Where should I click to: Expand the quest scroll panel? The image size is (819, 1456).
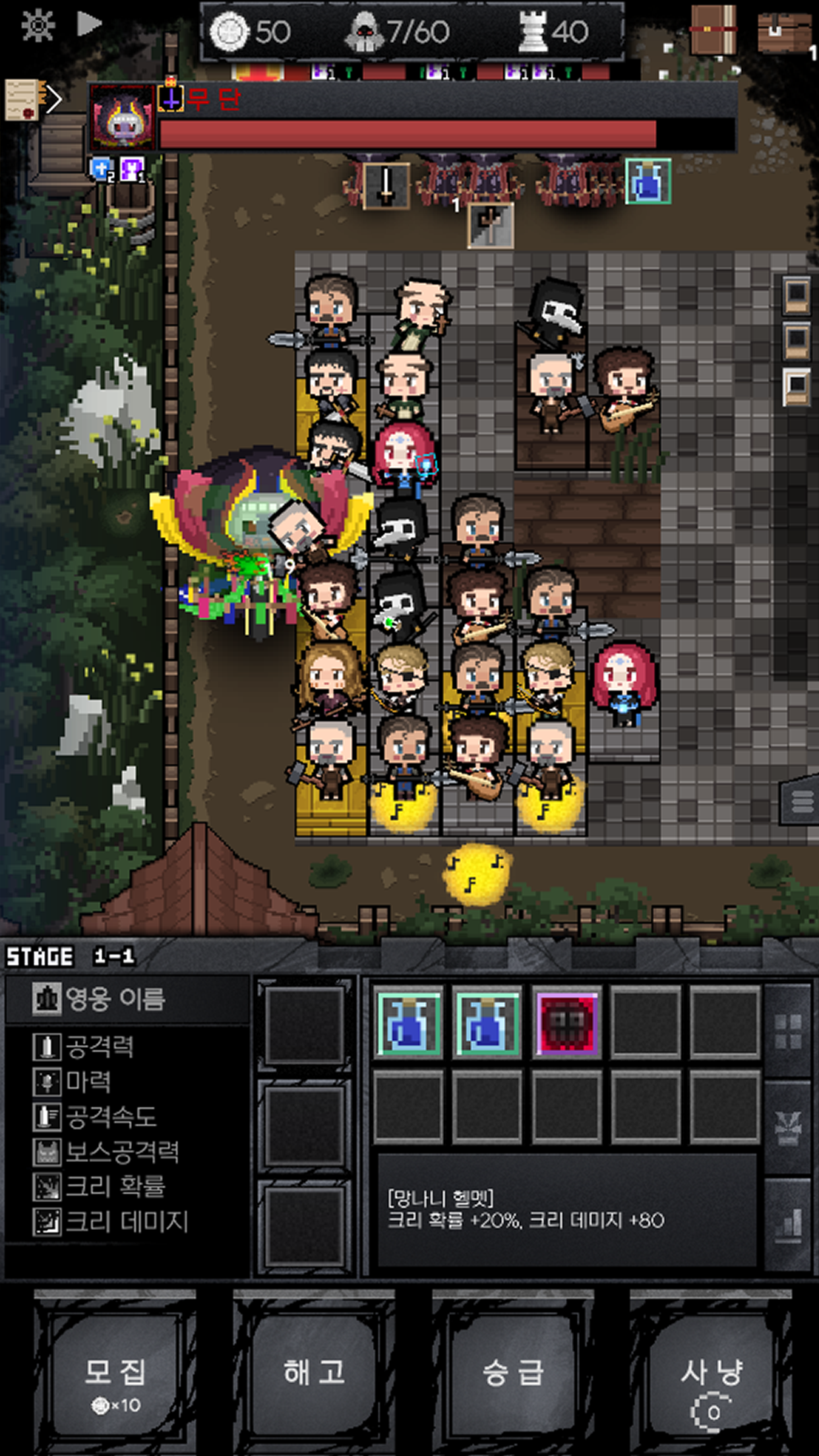pyautogui.click(x=32, y=100)
